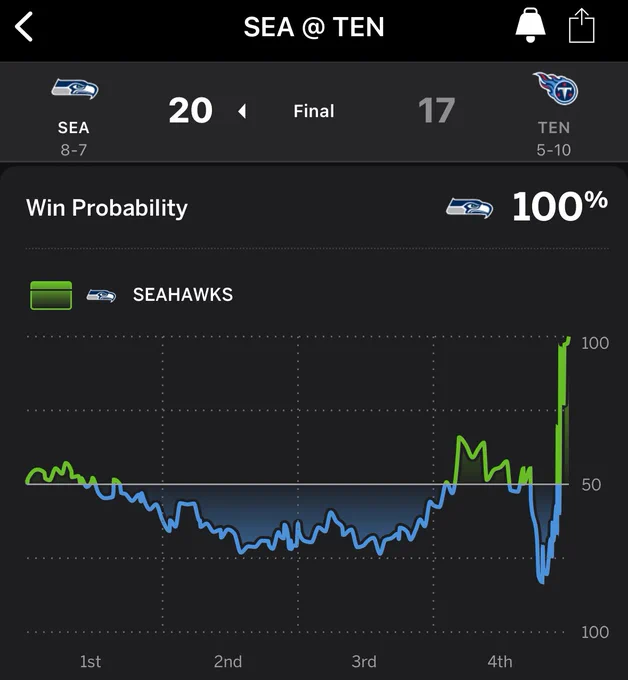Screen dimensions: 628x680
Task: Go back using the top-left arrow
Action: [24, 27]
